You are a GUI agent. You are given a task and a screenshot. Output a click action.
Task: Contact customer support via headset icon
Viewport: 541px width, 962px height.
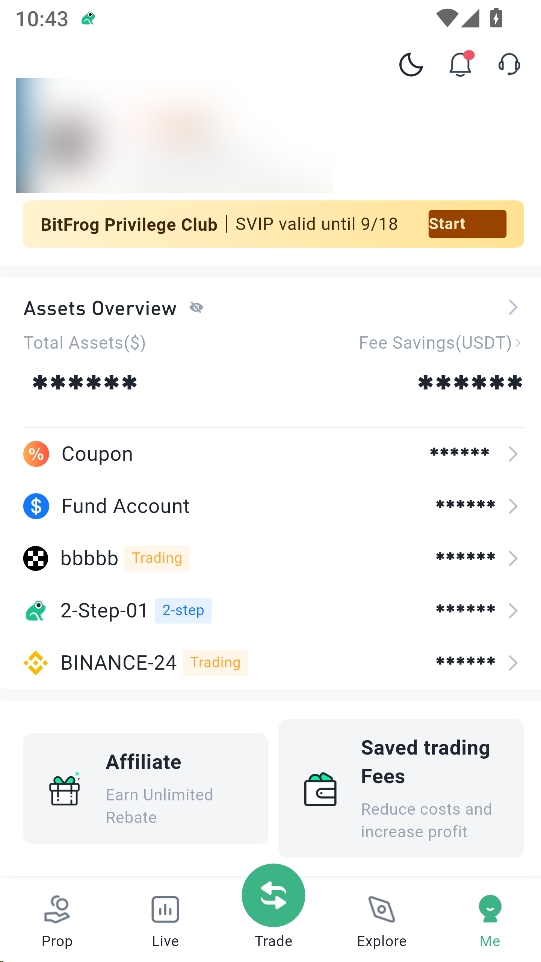(509, 64)
